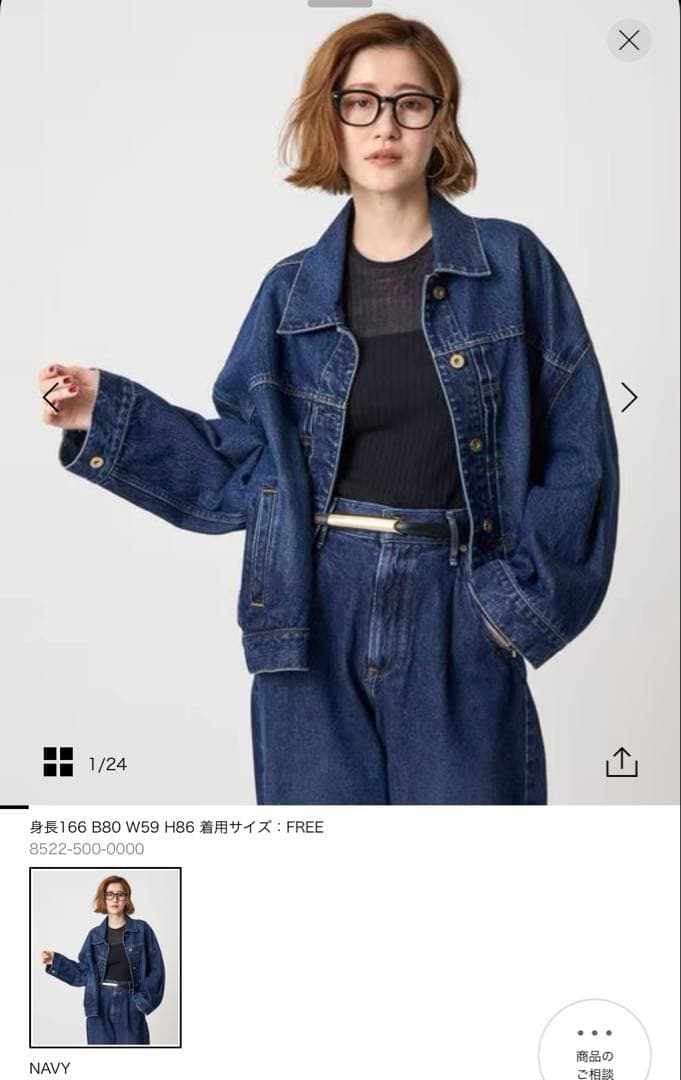Go to the previous product photo
The image size is (681, 1080).
tap(50, 397)
